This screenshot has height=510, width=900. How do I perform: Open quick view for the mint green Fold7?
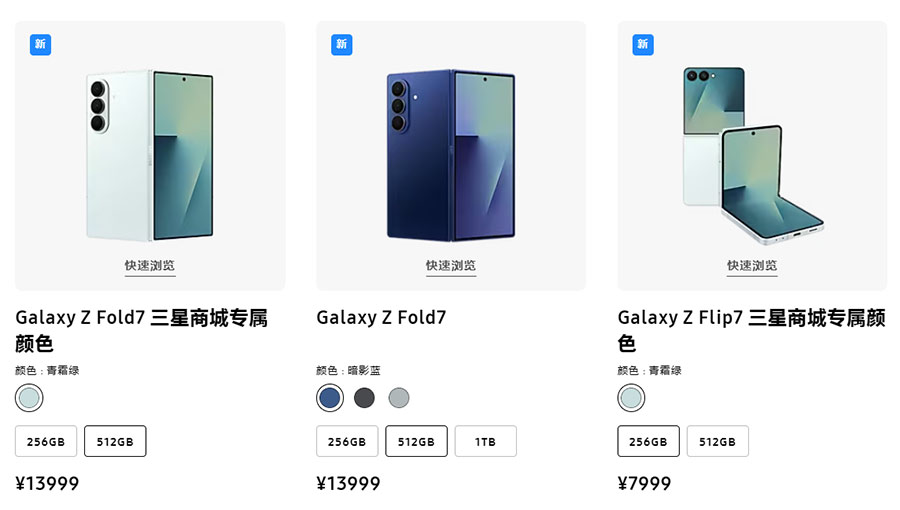[x=150, y=266]
